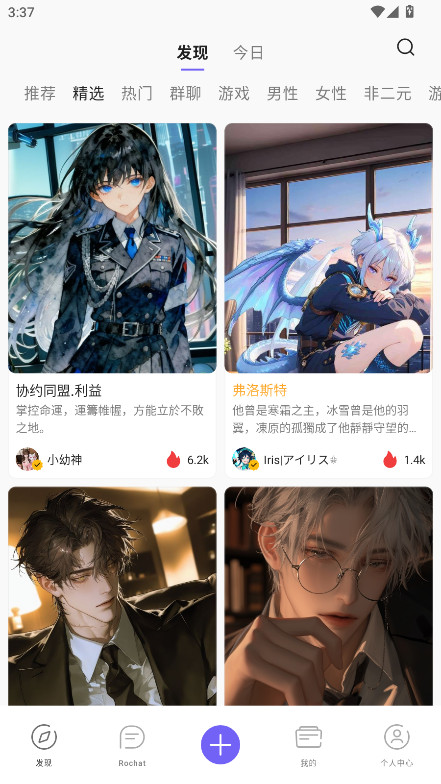The image size is (441, 784).
Task: Tap the 发现 bottom navigation item
Action: 44,745
